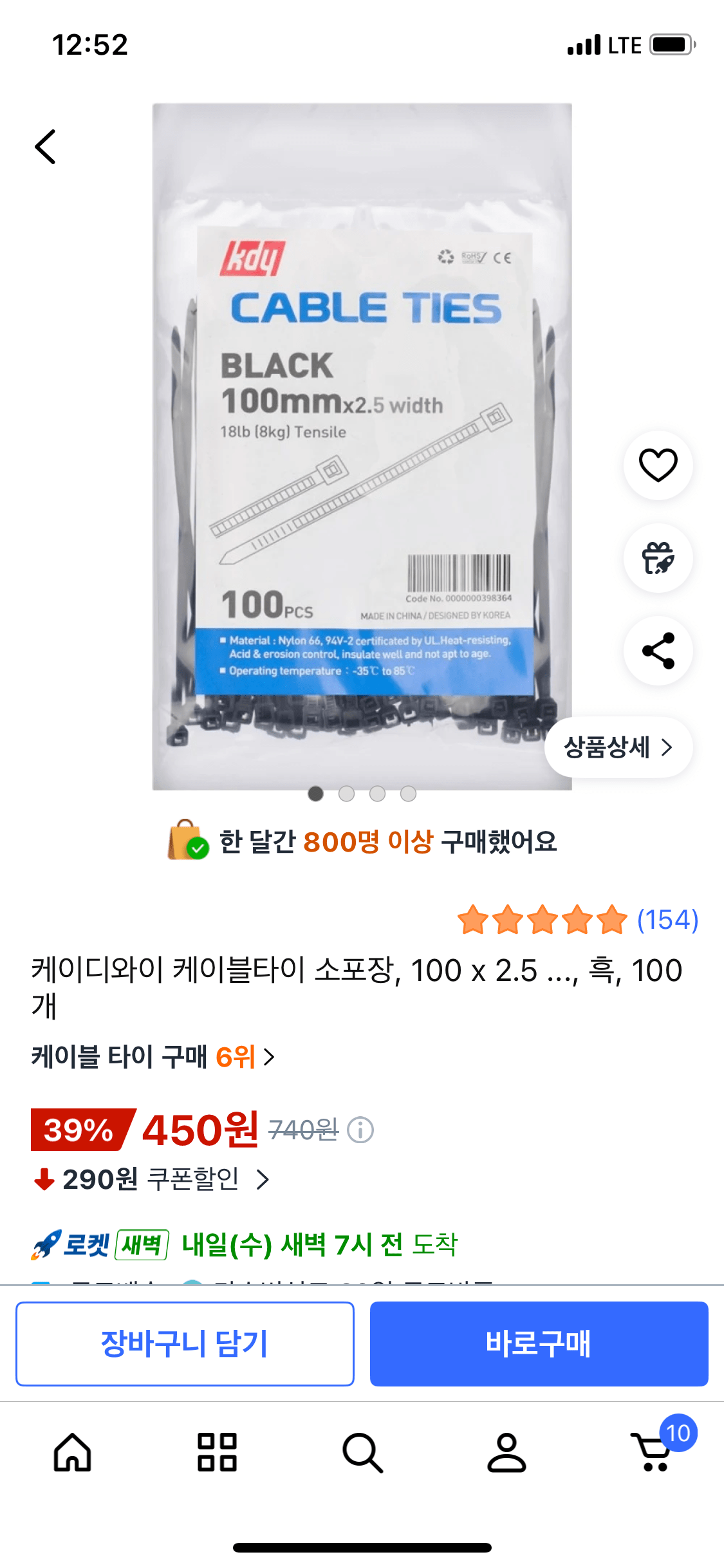Open reviews via the (154) rating link

(x=667, y=922)
